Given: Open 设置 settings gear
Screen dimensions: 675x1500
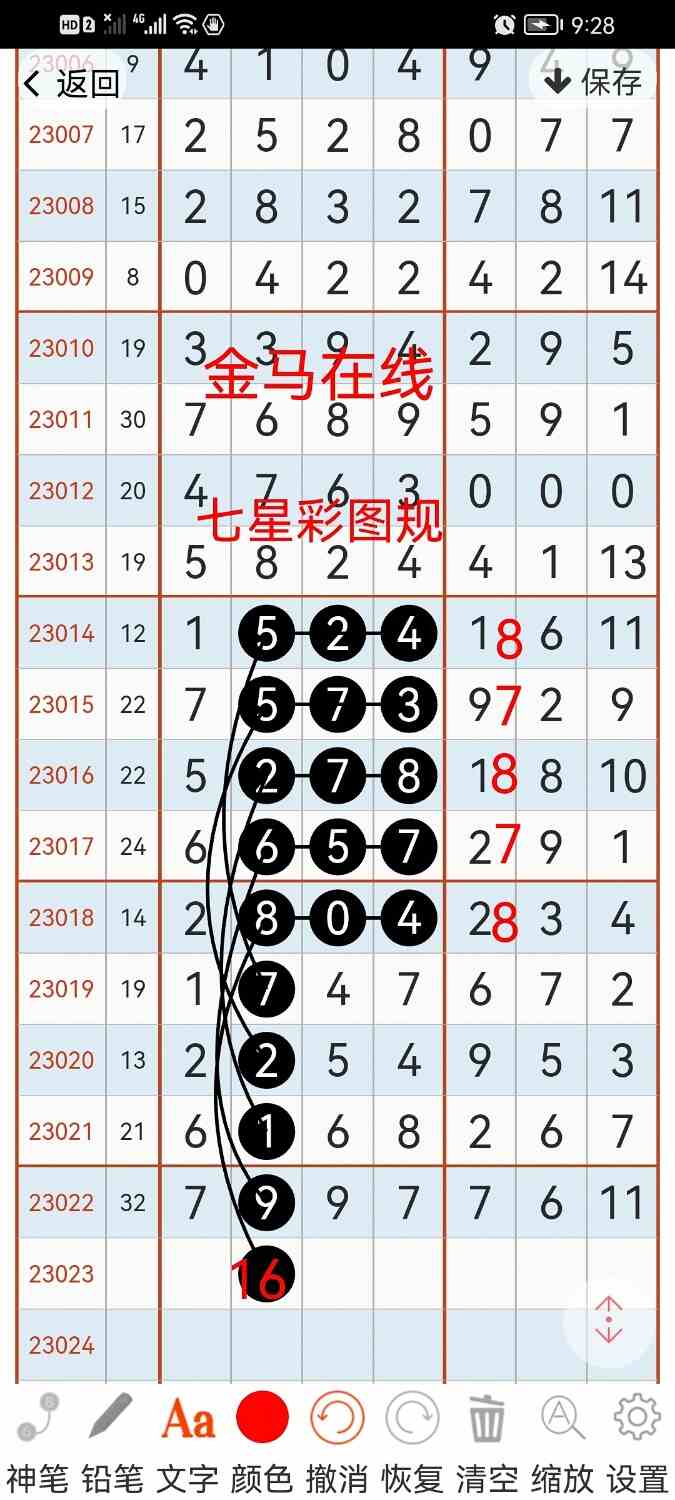Looking at the screenshot, I should coord(637,1443).
